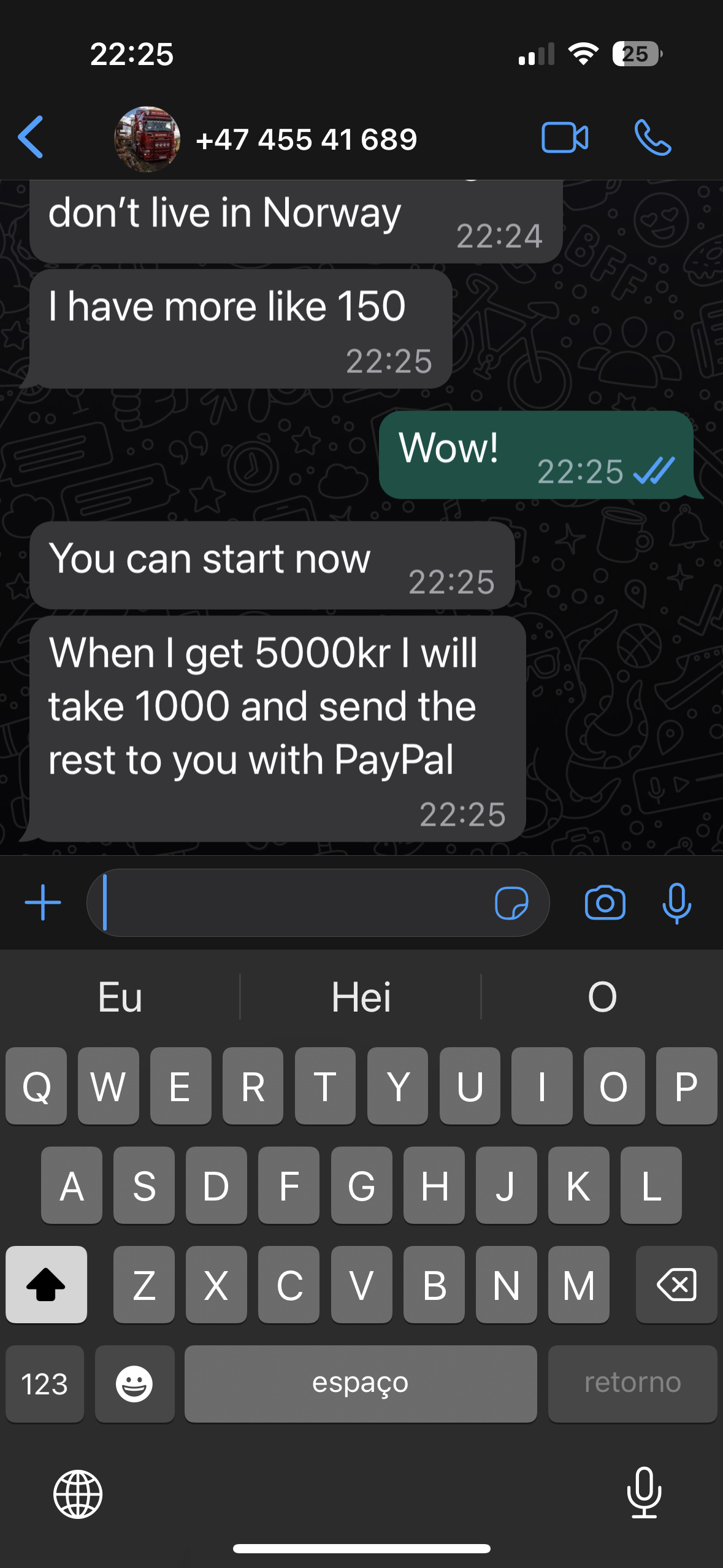Start keyboard dictation microphone
The height and width of the screenshot is (1568, 723).
click(645, 1493)
